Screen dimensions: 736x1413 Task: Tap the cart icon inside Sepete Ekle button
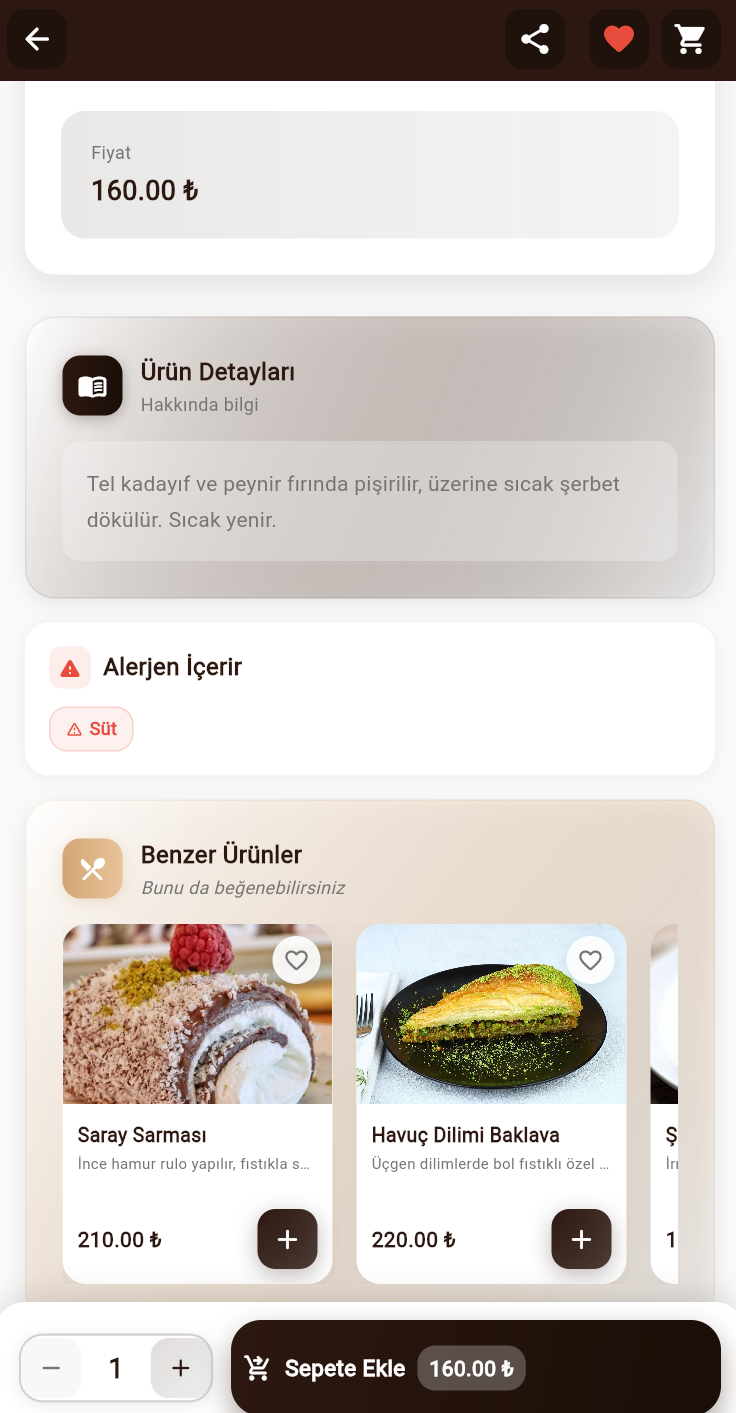click(258, 1367)
